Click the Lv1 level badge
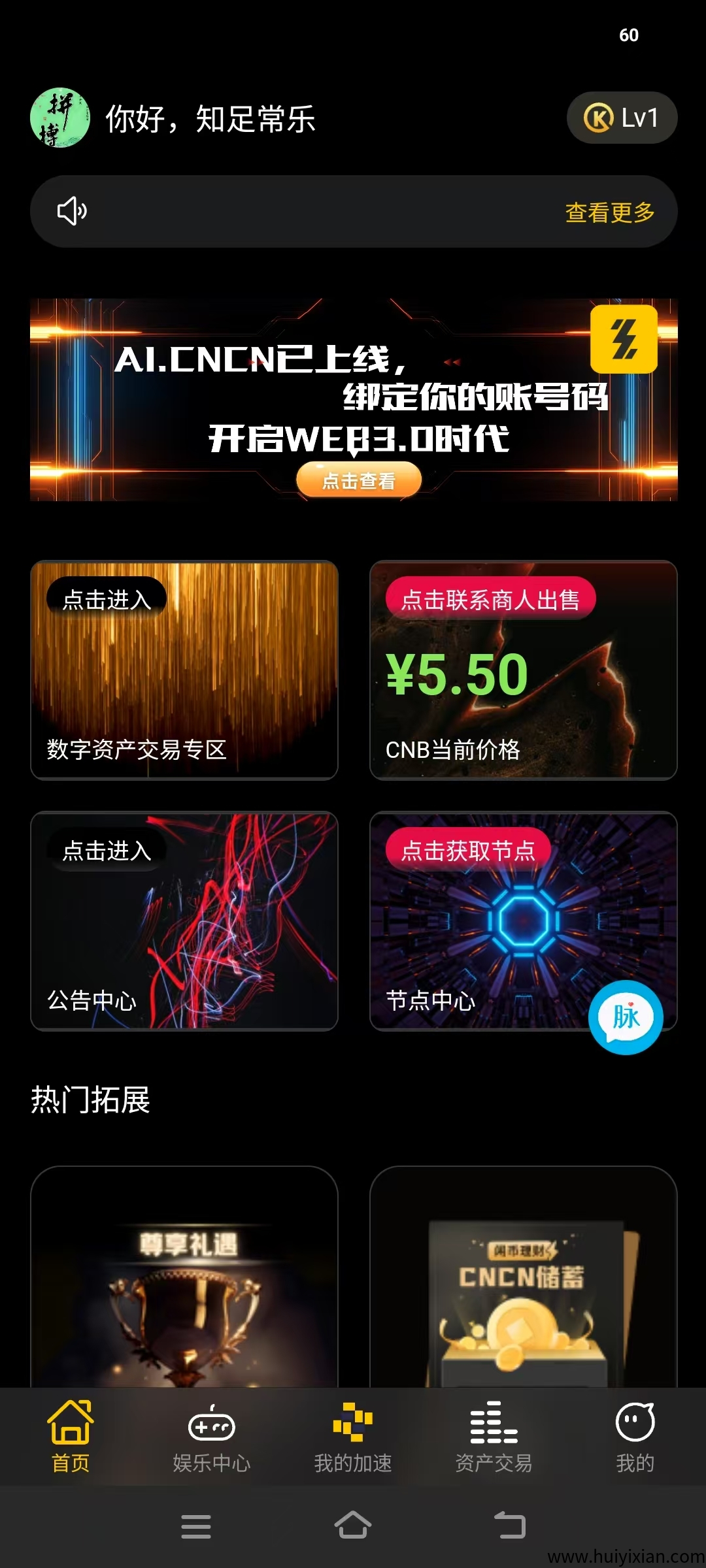706x1568 pixels. (622, 118)
